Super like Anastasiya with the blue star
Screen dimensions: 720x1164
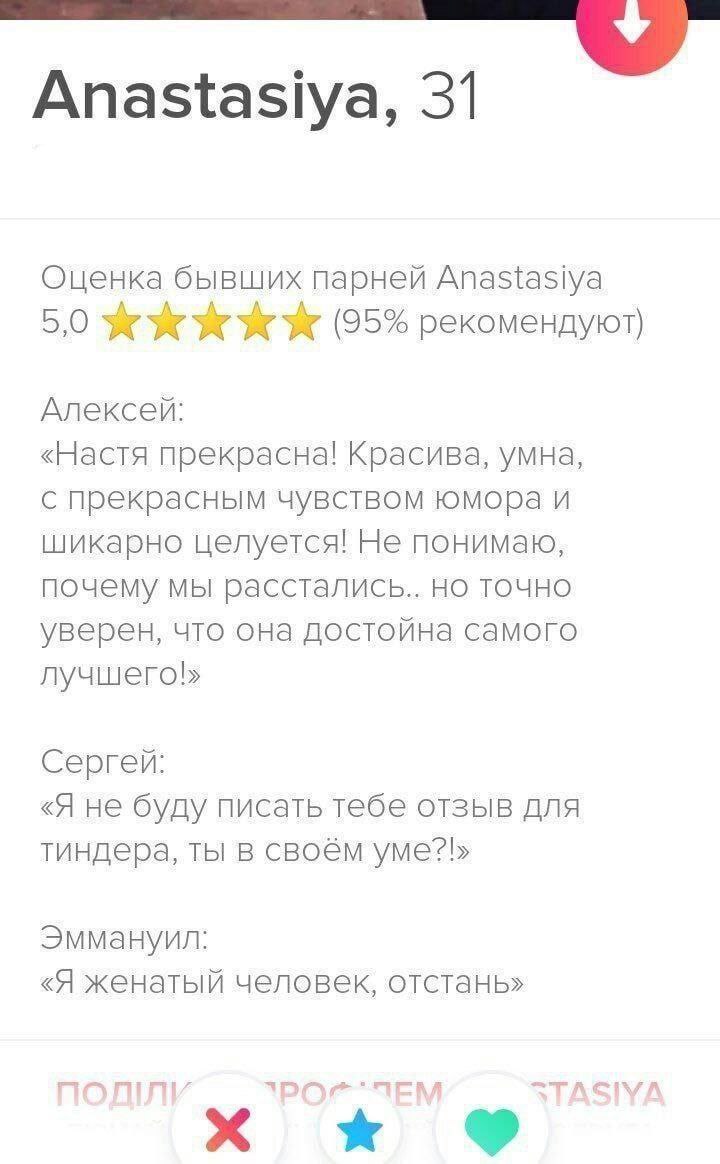(x=359, y=1130)
